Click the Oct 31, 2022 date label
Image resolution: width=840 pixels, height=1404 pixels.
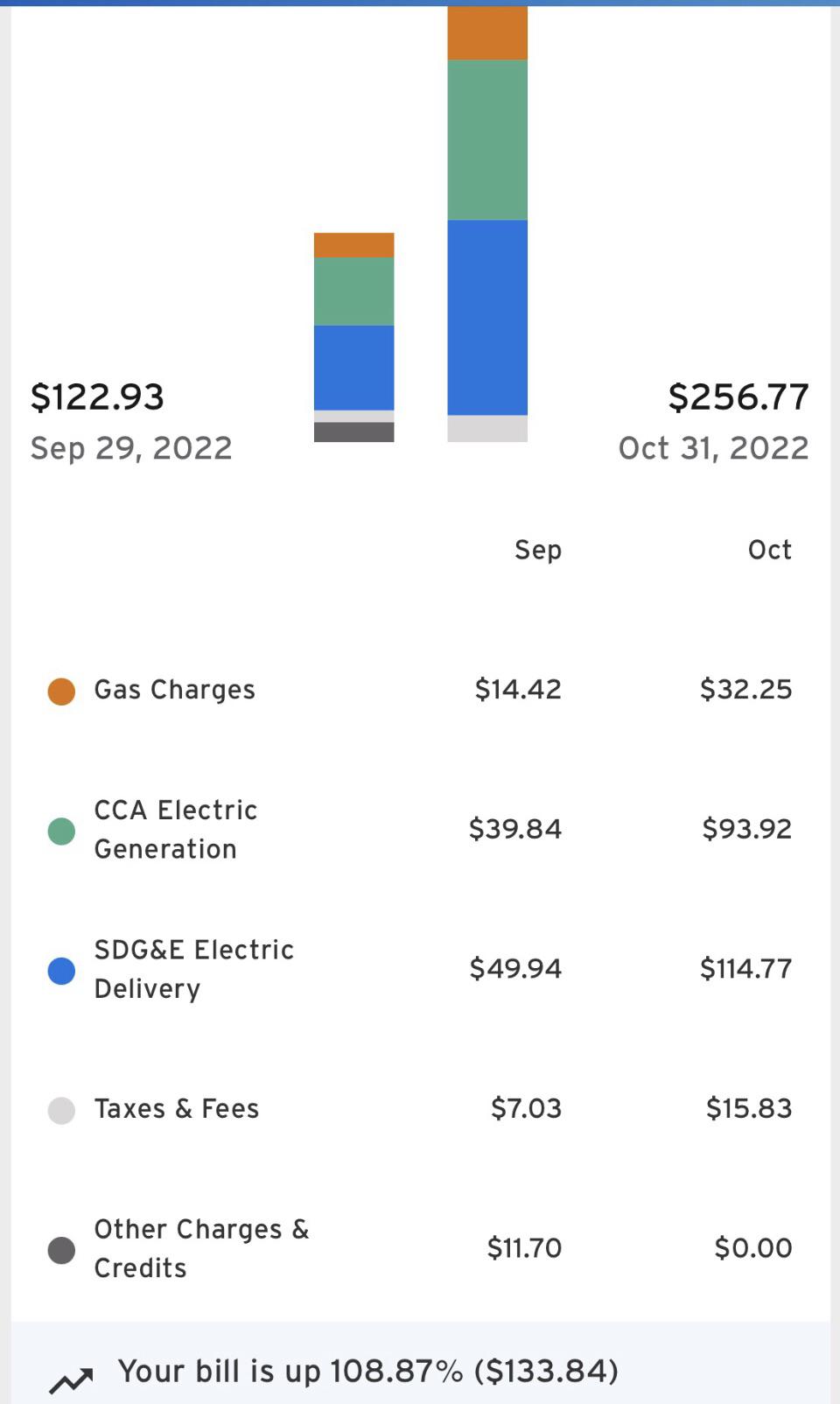tap(714, 448)
